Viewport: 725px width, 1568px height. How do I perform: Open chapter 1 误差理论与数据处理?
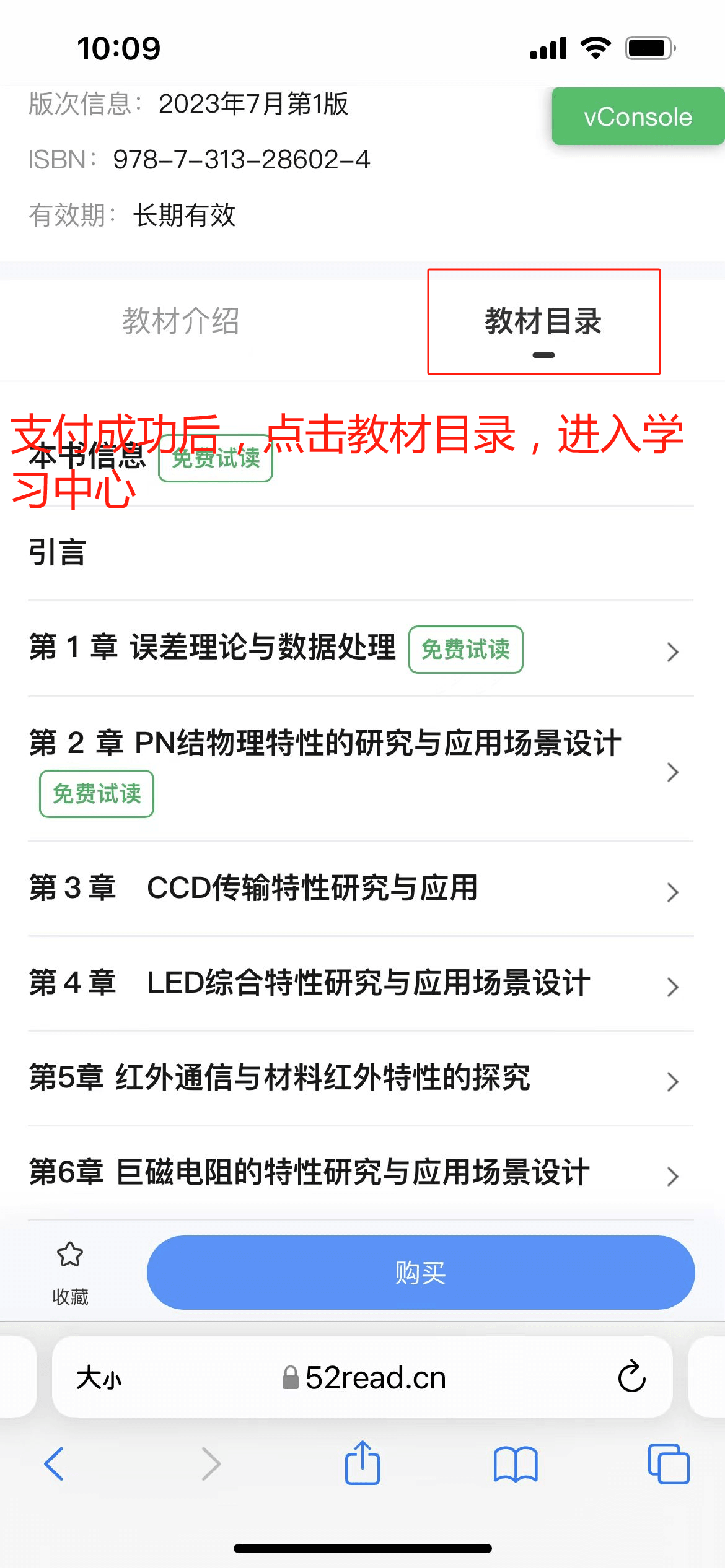click(361, 648)
